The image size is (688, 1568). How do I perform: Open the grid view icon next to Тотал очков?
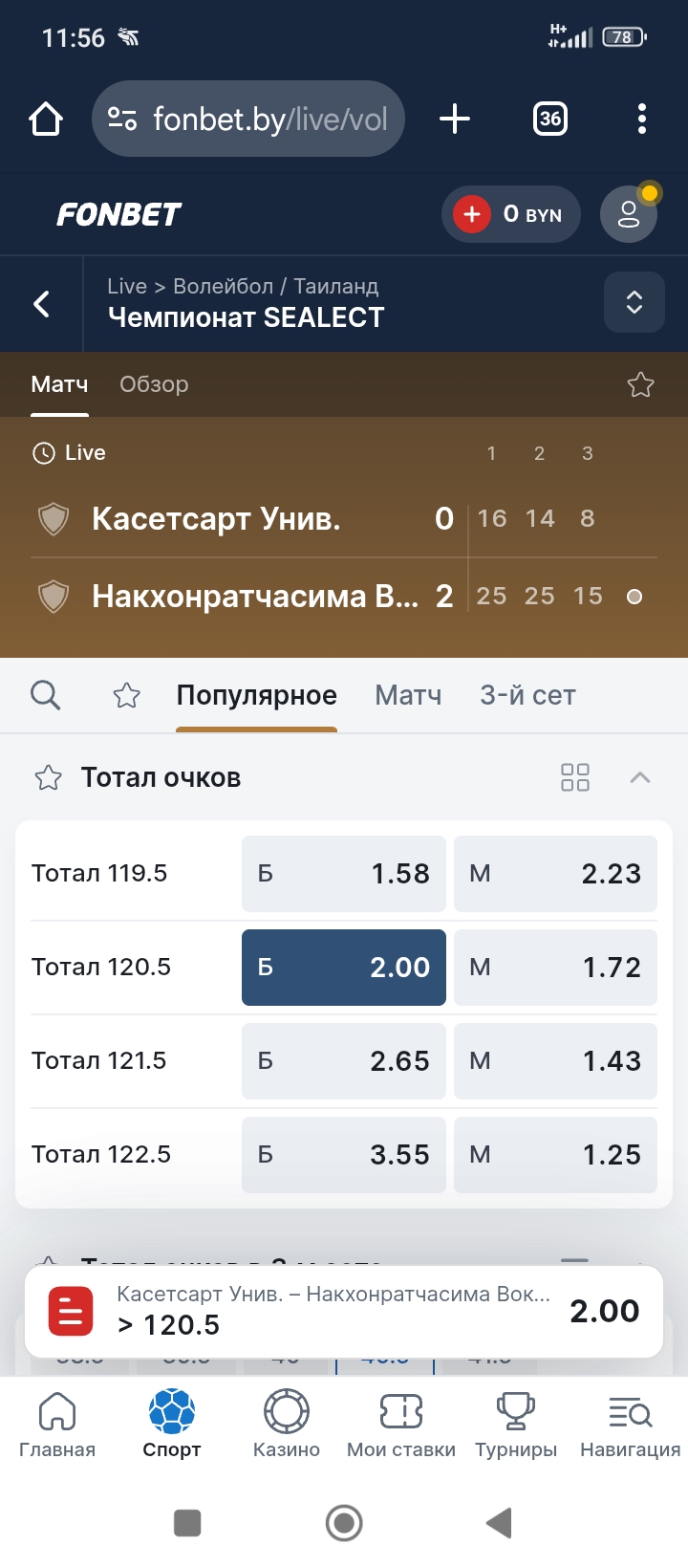point(575,777)
